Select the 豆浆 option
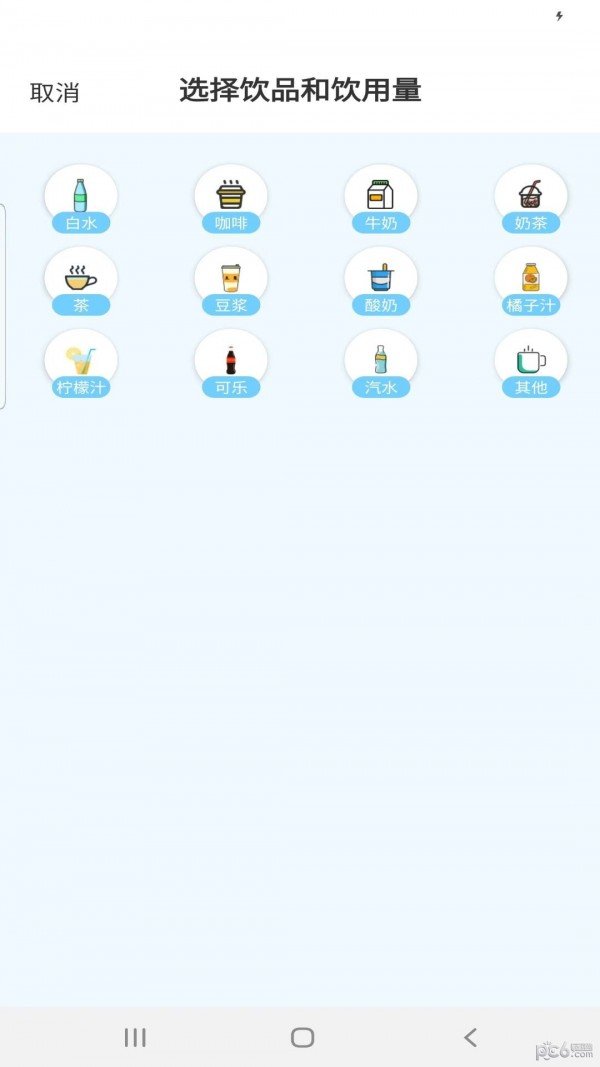This screenshot has height=1067, width=600. [x=231, y=281]
